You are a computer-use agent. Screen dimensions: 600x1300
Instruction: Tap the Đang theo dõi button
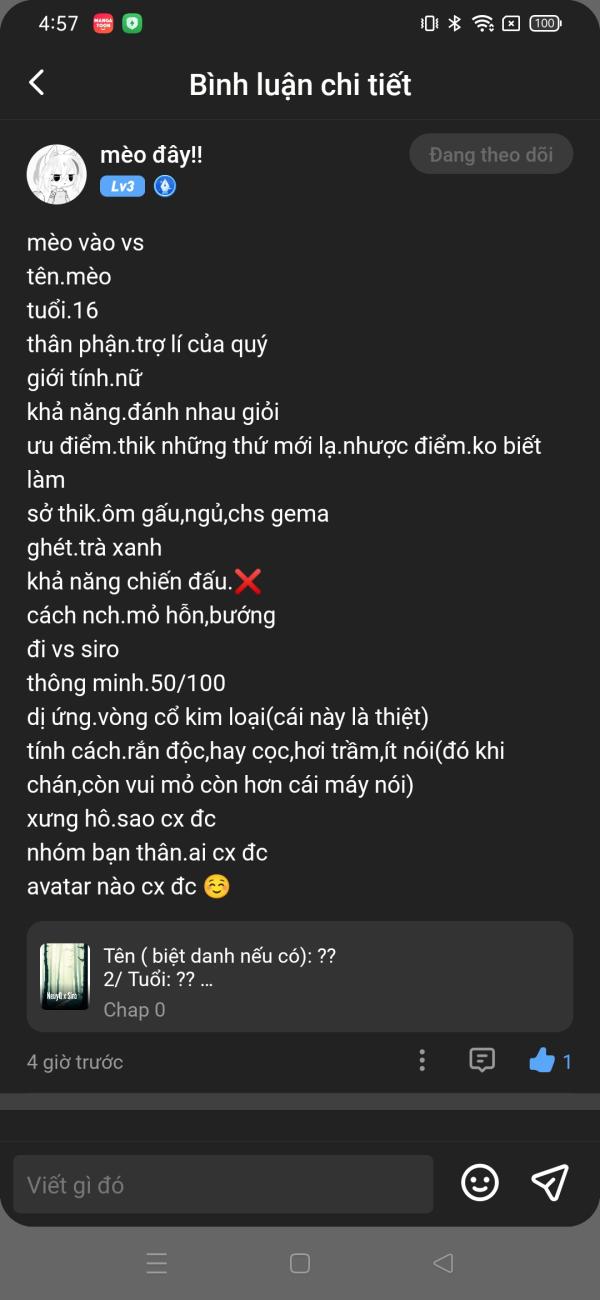click(x=491, y=155)
